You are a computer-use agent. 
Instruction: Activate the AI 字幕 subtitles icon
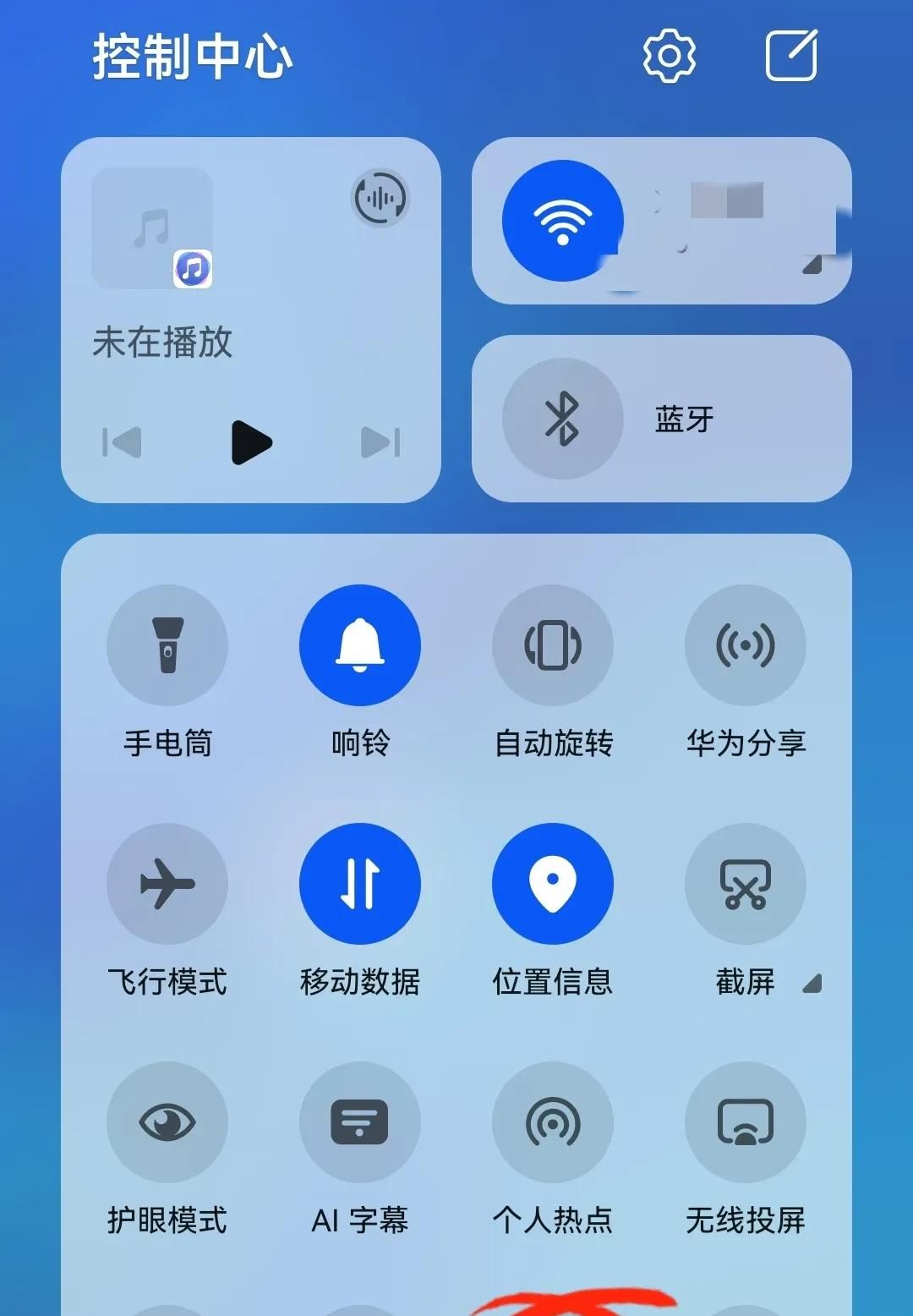[359, 1121]
